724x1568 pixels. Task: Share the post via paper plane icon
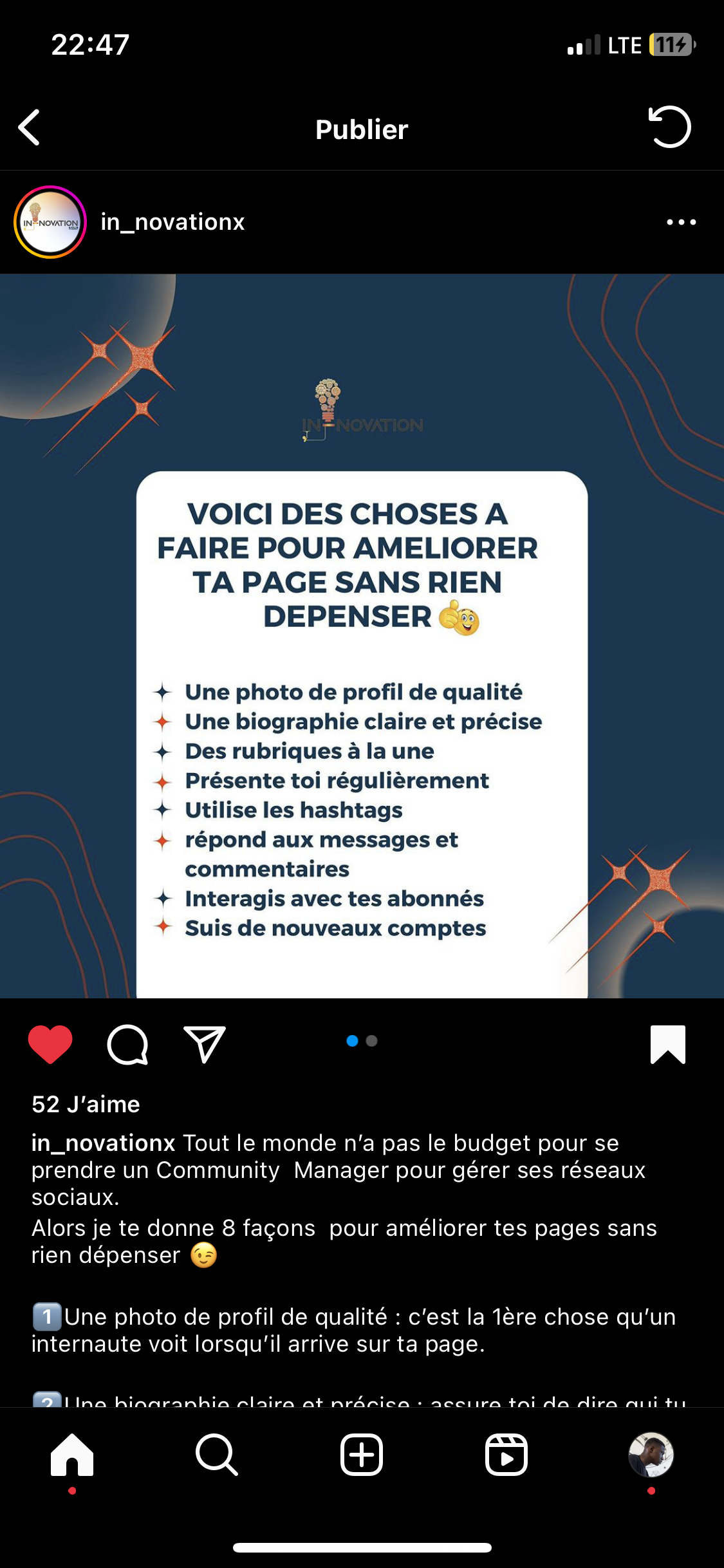pos(205,1044)
